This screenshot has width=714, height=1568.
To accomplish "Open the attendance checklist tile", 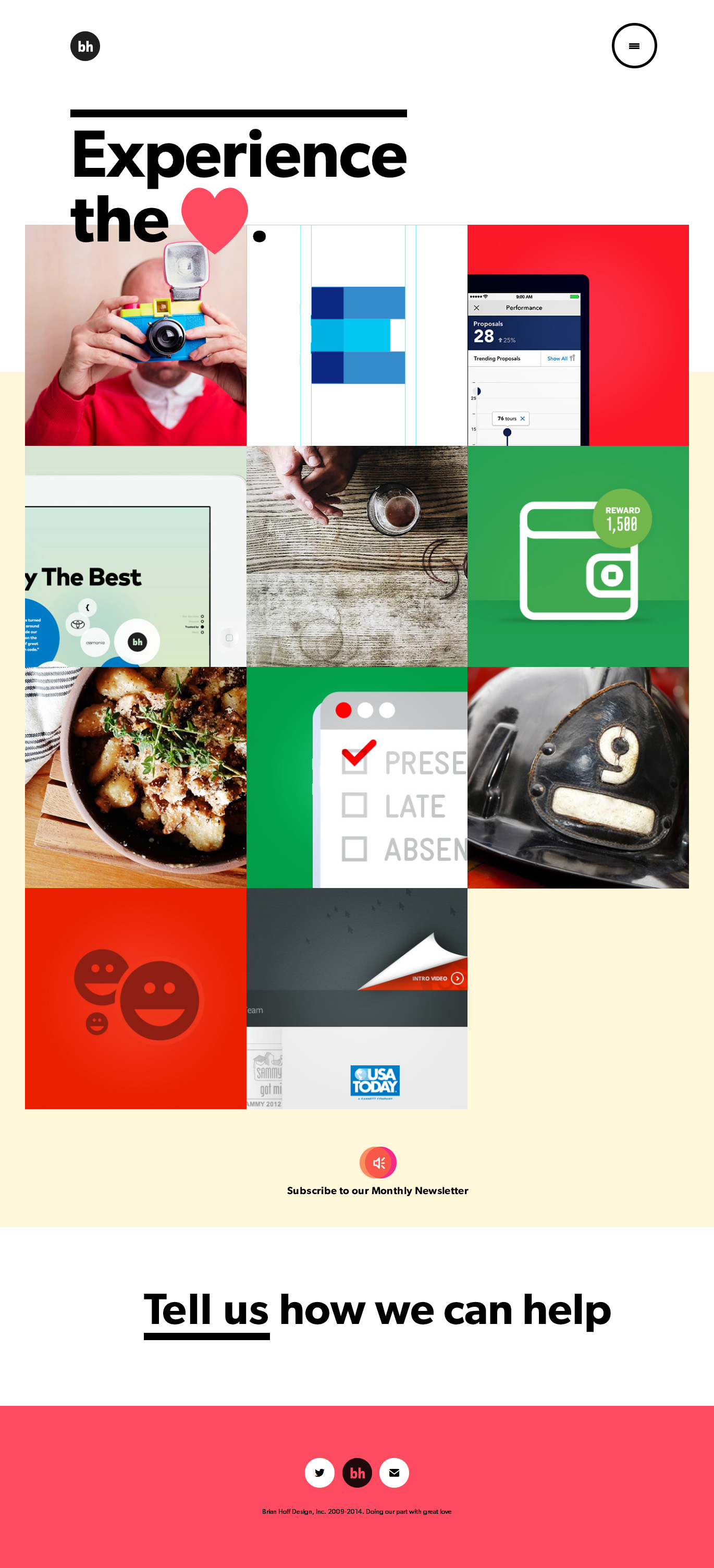I will 357,777.
